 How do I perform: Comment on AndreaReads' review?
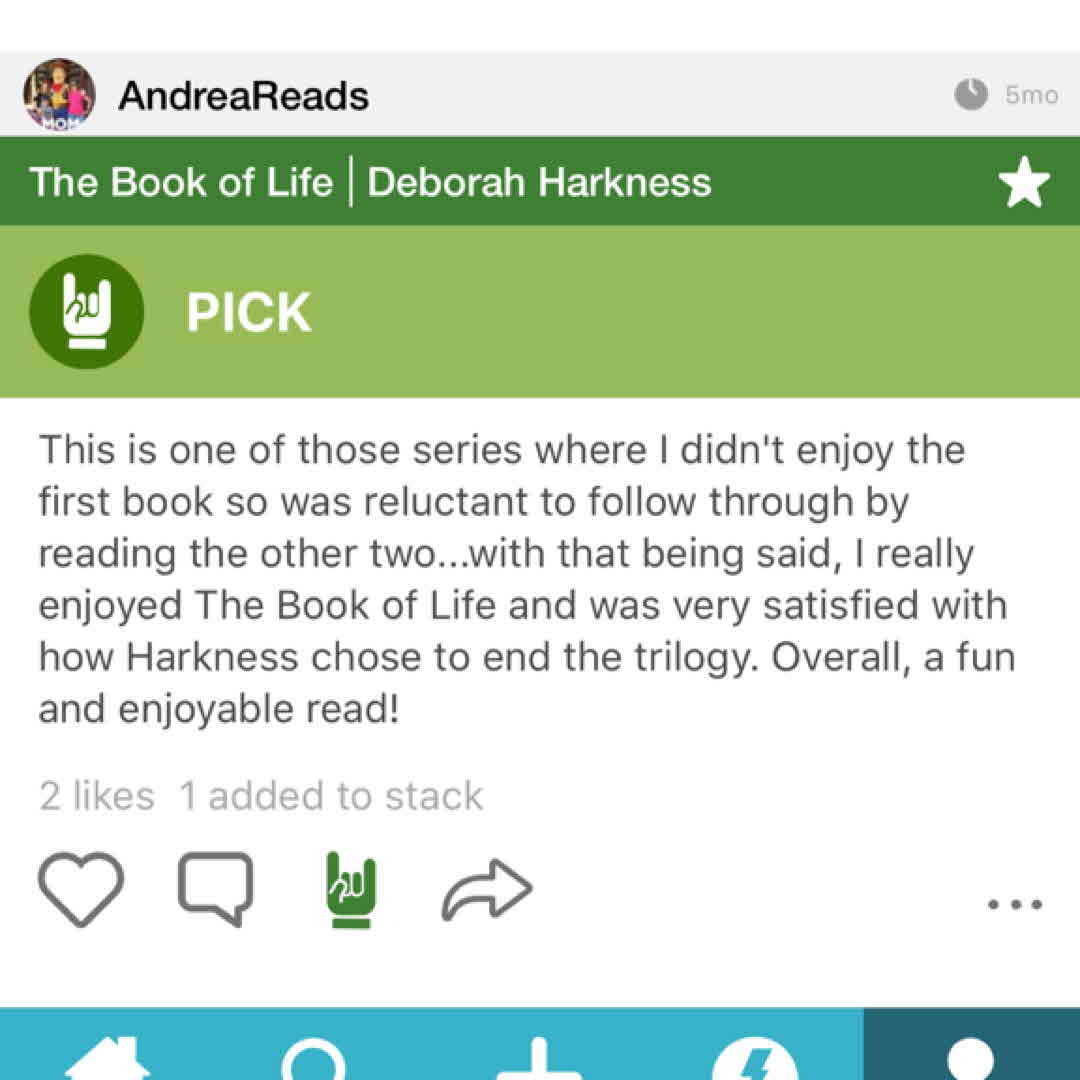tap(215, 888)
